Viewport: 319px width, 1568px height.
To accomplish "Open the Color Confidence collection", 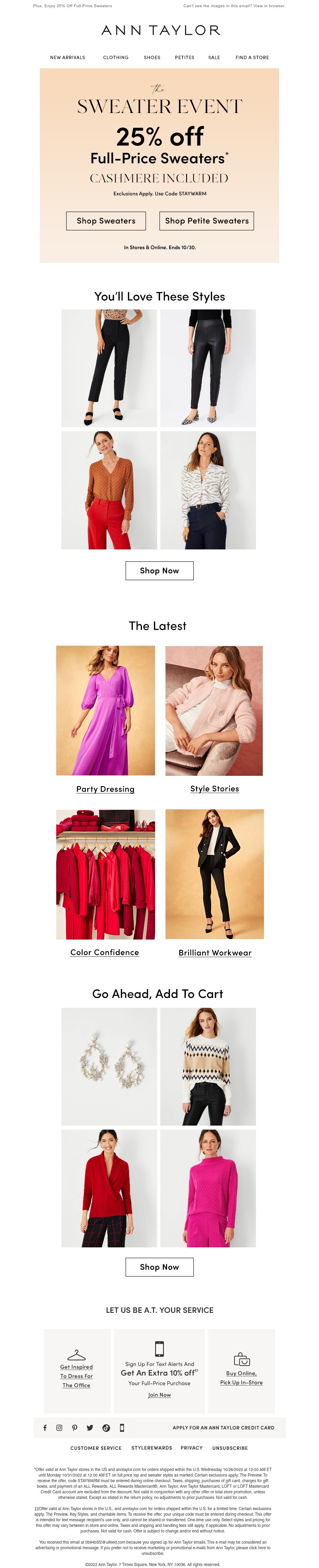I will click(x=104, y=953).
